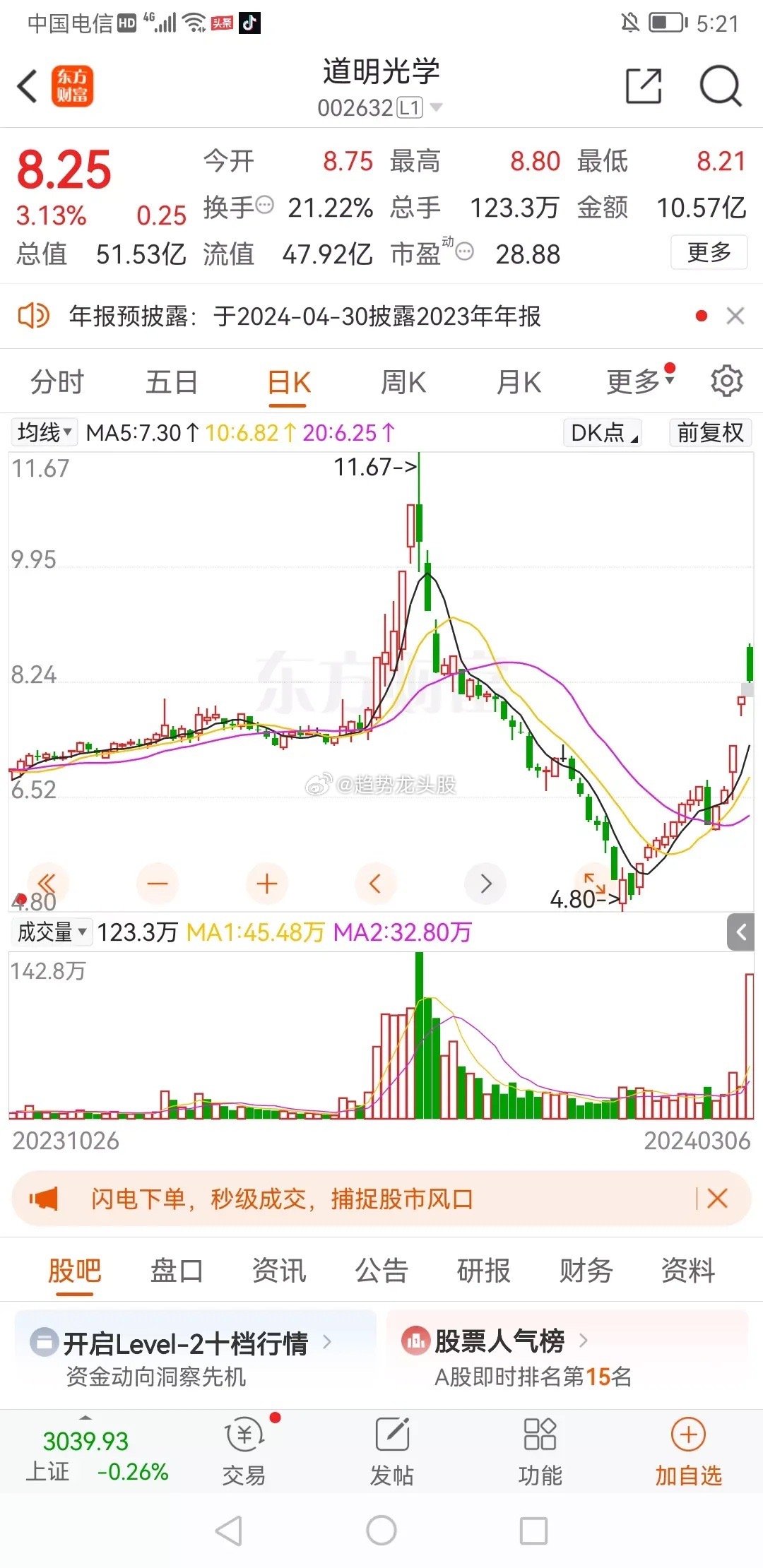
Task: Open the 成交量 indicator dropdown
Action: (x=51, y=932)
